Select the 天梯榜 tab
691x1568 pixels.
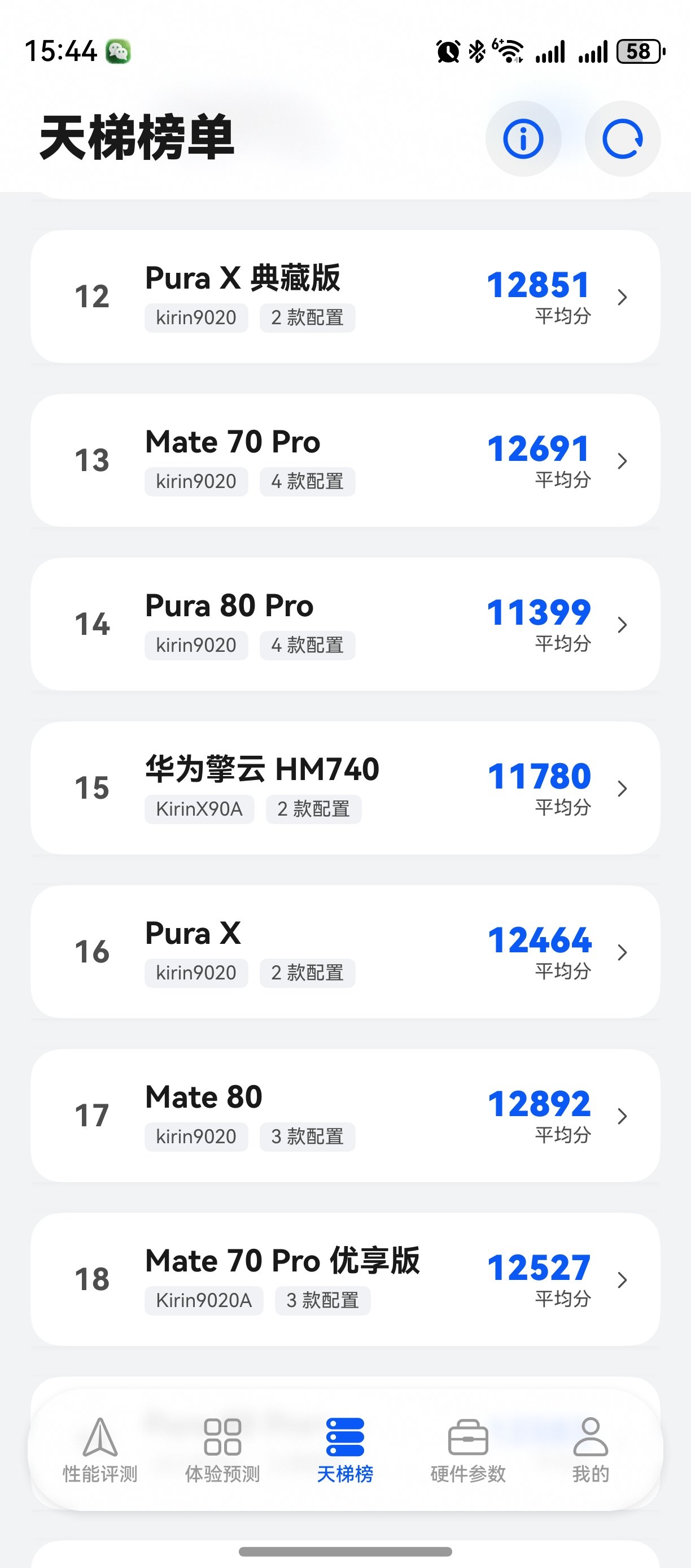[x=345, y=1450]
